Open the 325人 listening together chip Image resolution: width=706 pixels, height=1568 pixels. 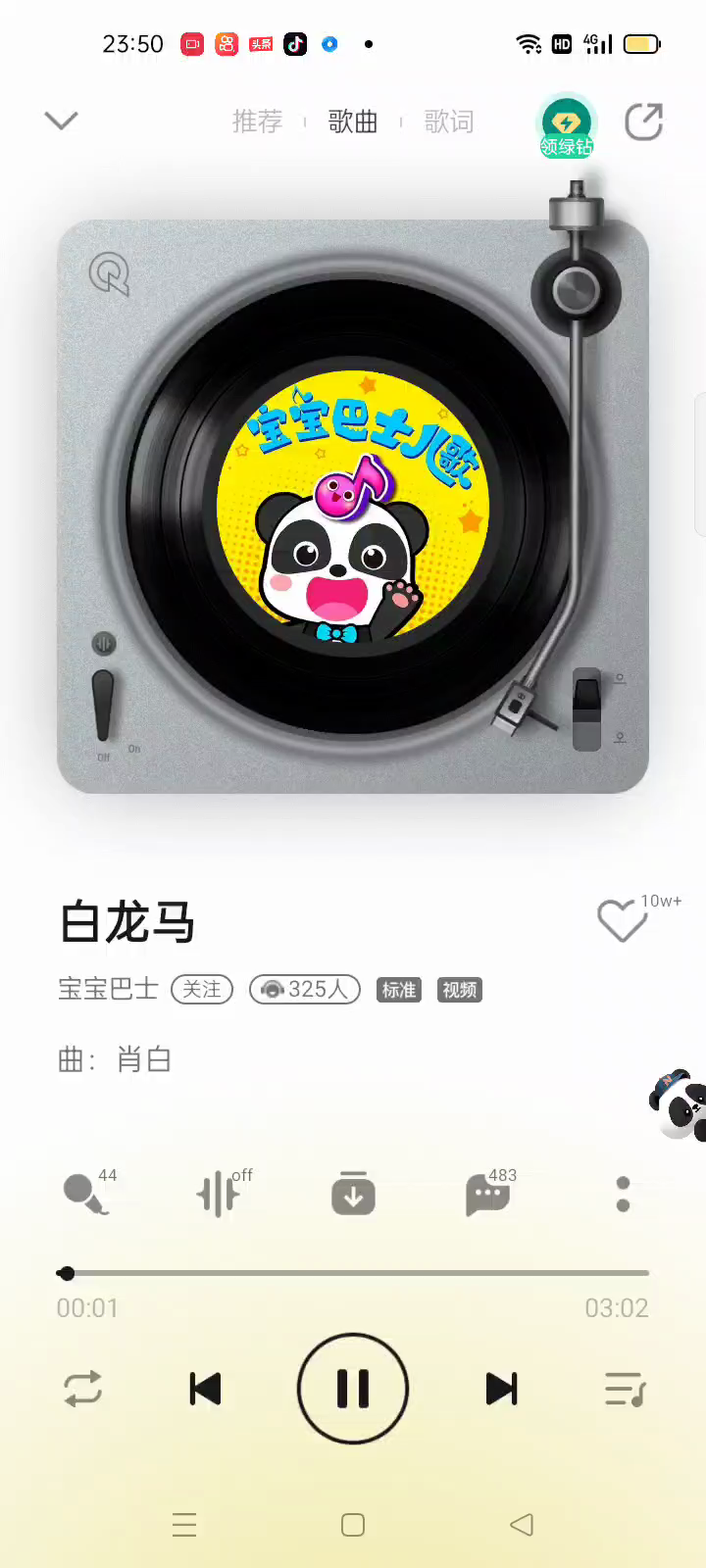[305, 990]
